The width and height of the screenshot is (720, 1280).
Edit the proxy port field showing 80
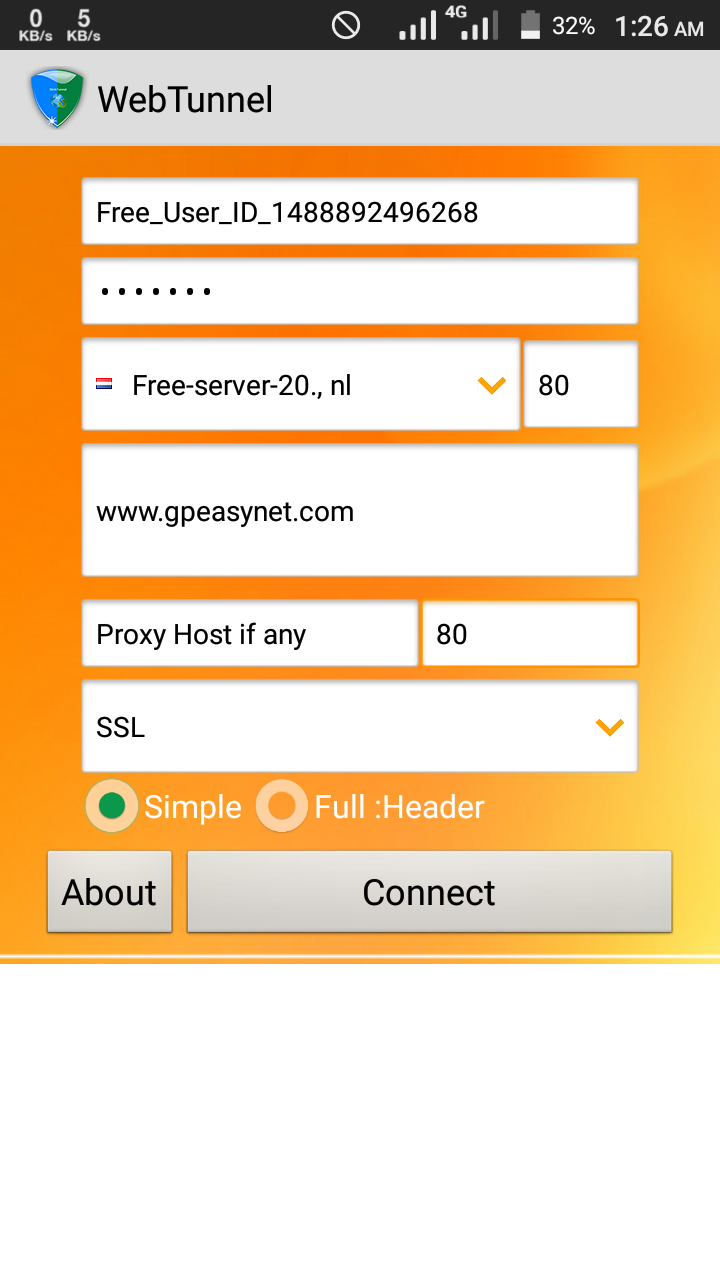click(530, 634)
